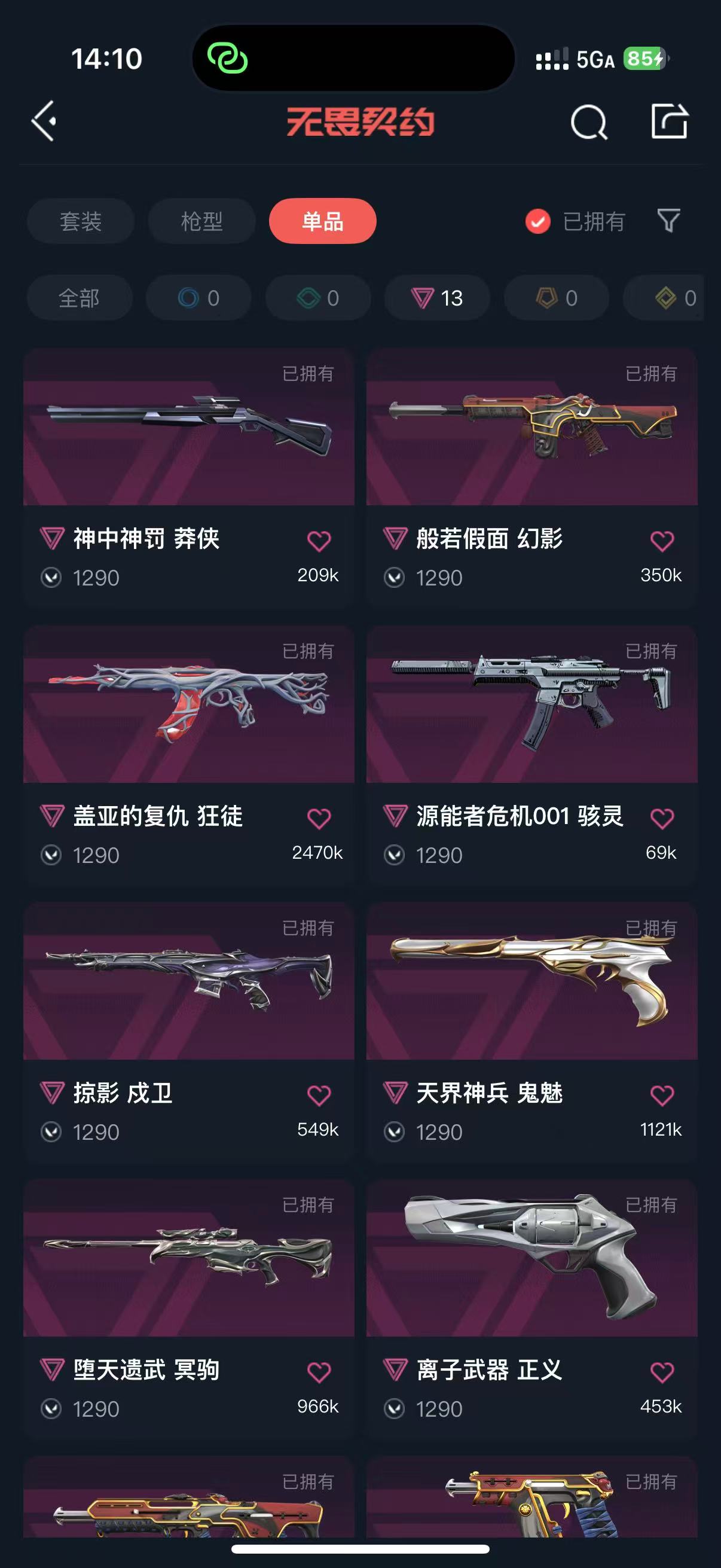This screenshot has height=1568, width=721.
Task: Share this page via the share icon
Action: [669, 121]
